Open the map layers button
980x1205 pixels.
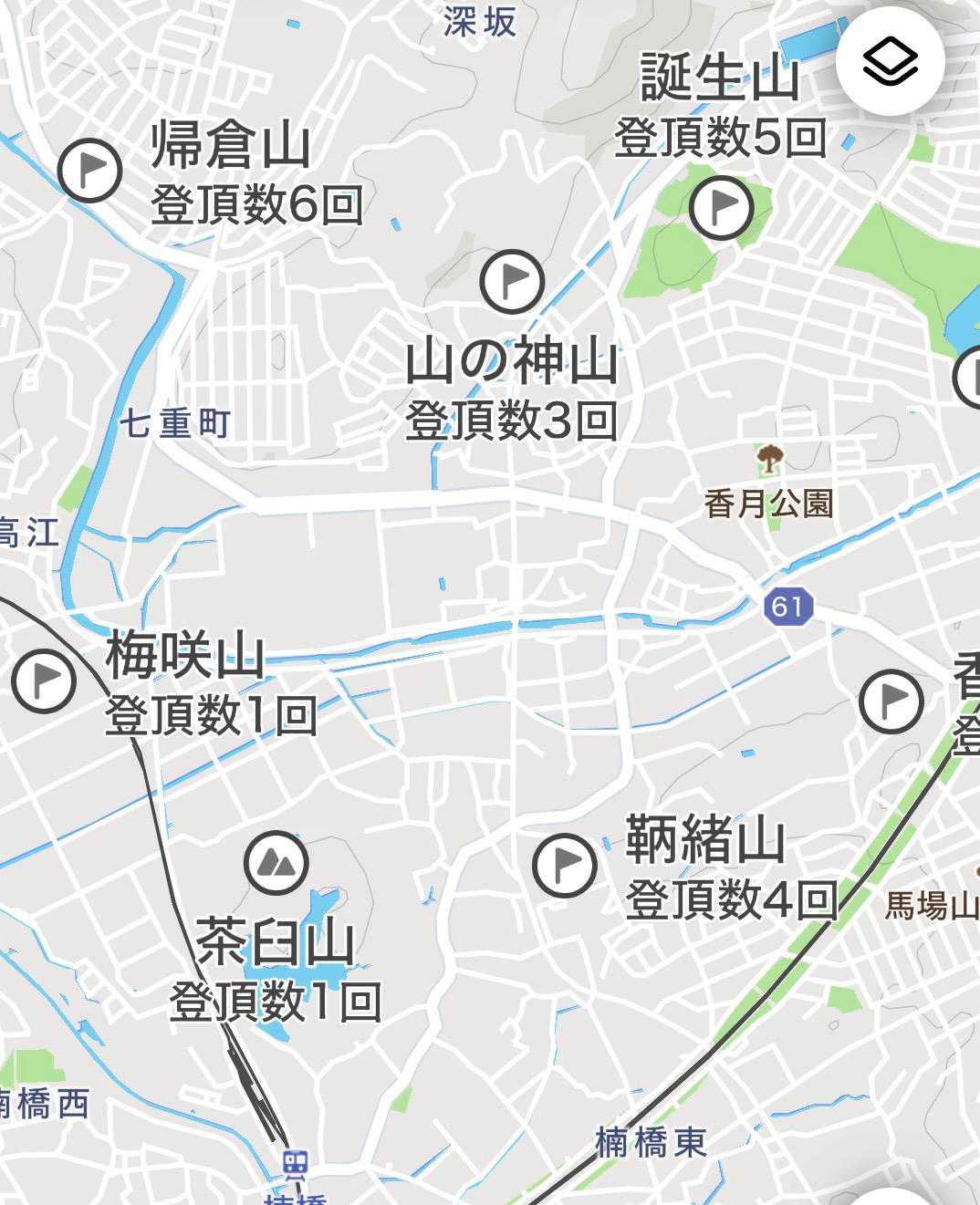pos(890,63)
